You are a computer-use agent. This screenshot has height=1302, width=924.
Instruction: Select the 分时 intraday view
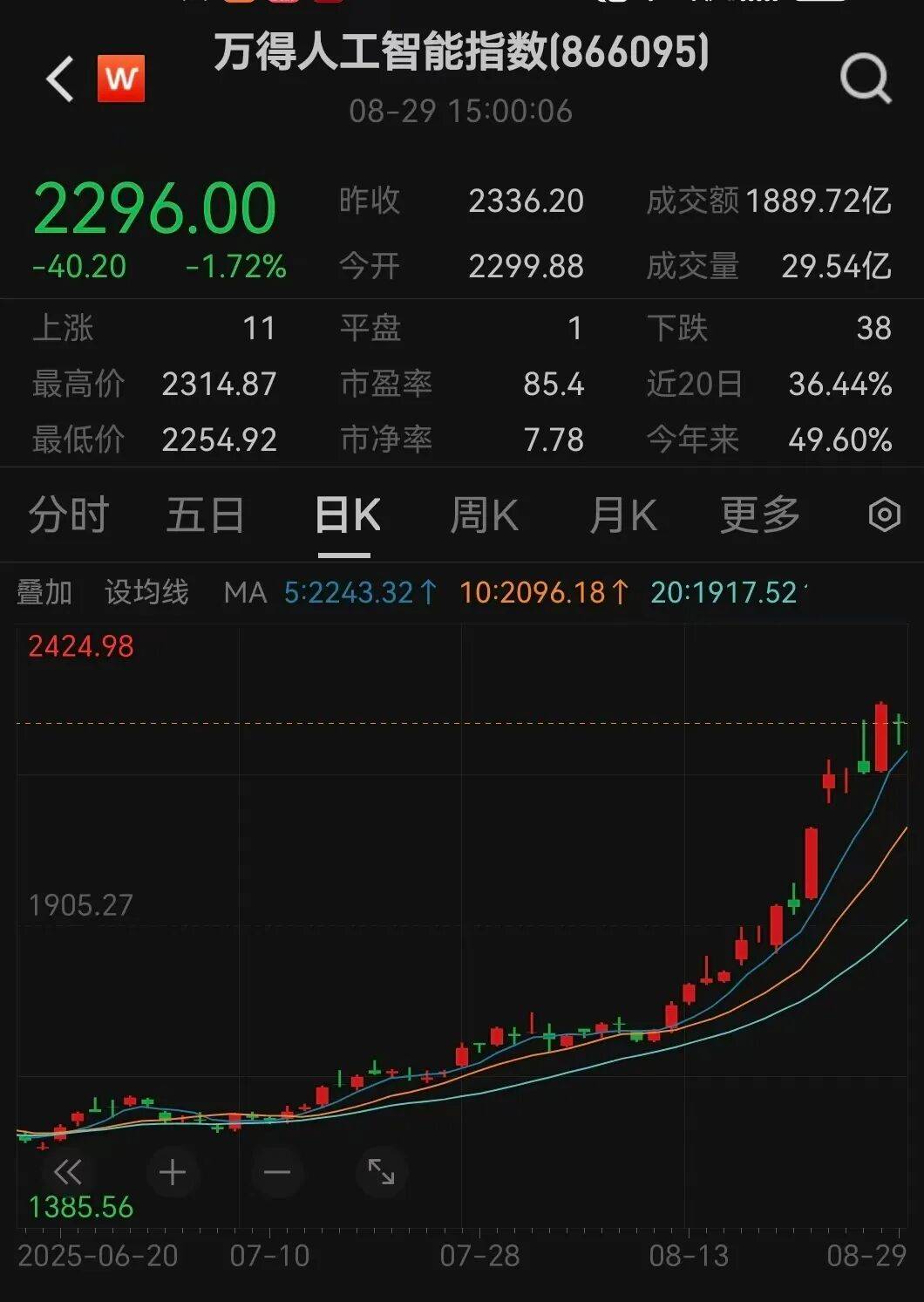[x=71, y=515]
